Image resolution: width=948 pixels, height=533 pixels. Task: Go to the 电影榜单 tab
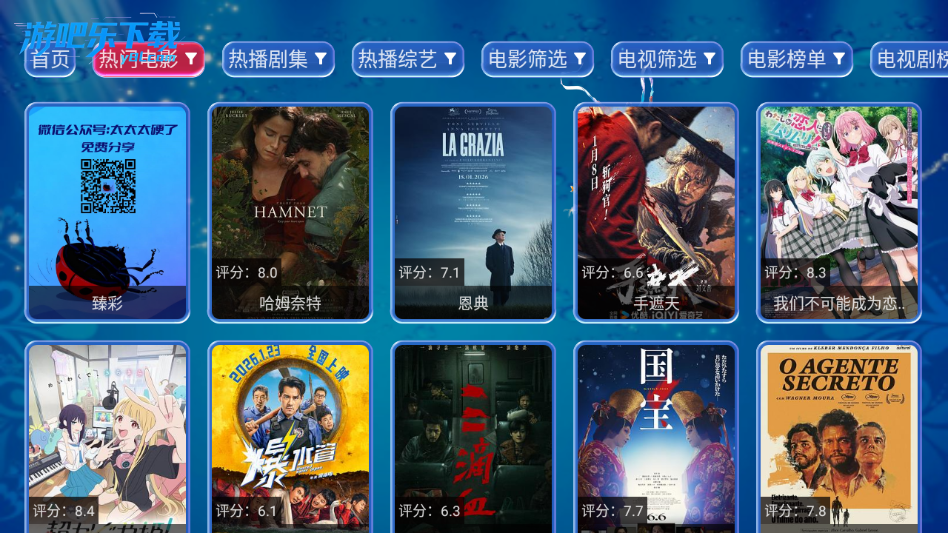pos(797,60)
